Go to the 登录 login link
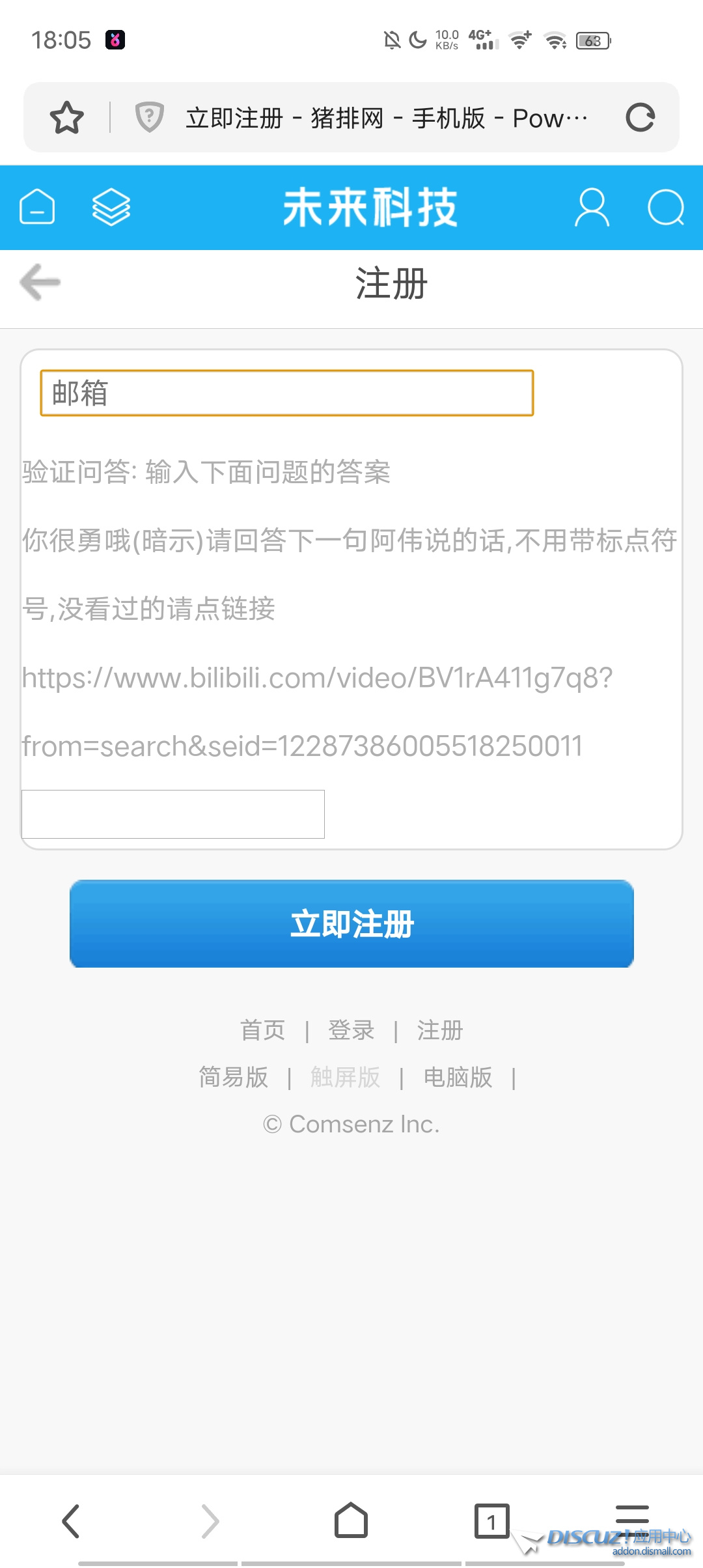Screen dimensions: 703x1568 351,1030
